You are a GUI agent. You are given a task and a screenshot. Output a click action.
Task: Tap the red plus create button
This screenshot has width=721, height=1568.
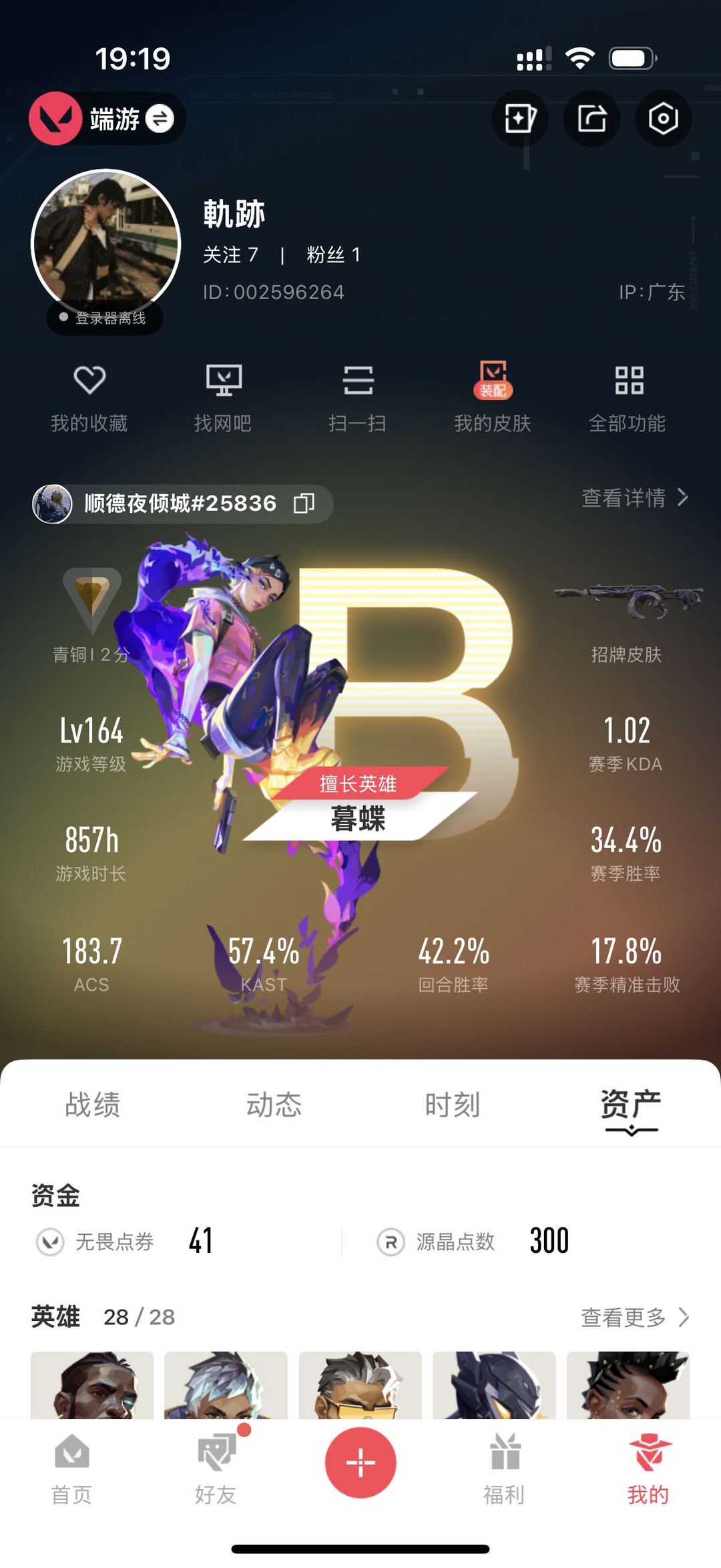pos(360,1462)
